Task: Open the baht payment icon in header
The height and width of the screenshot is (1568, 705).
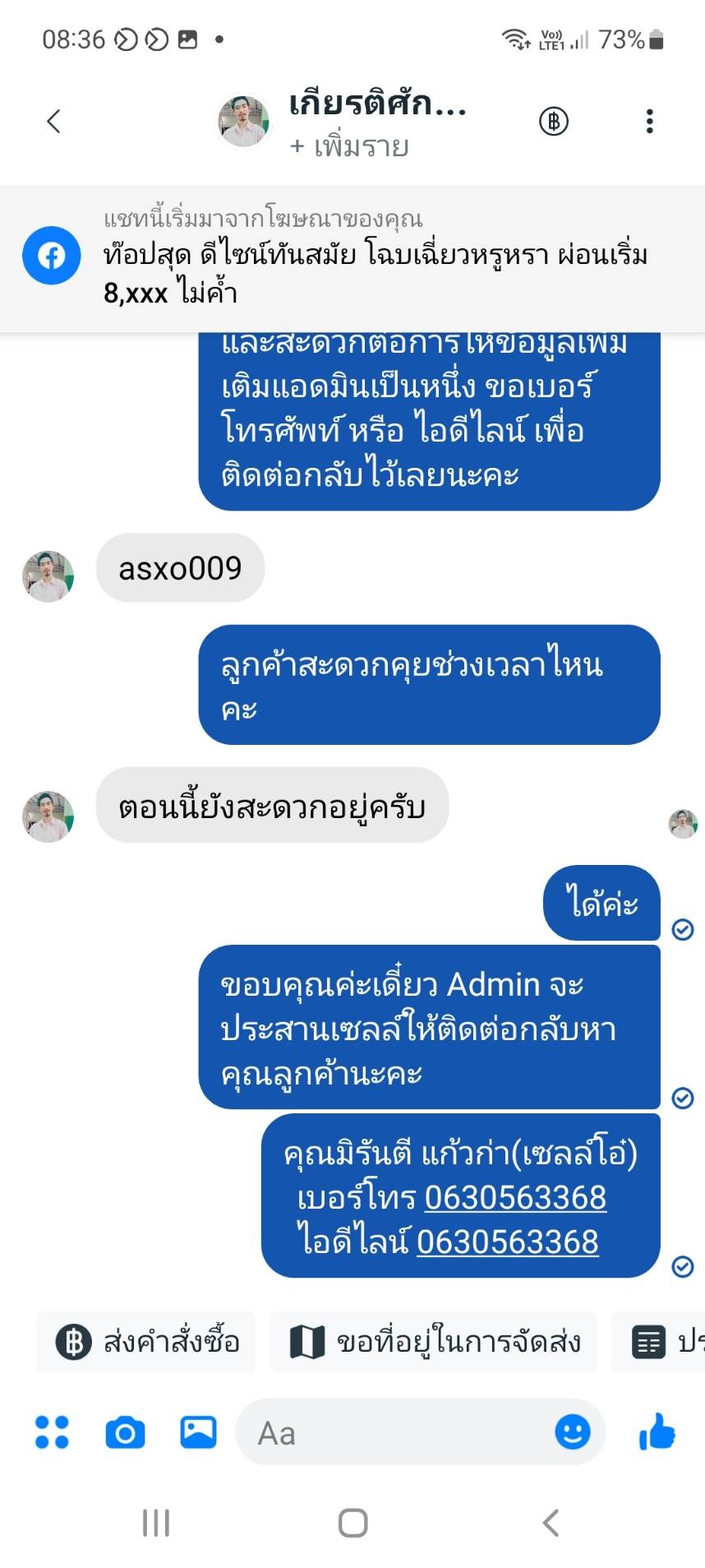Action: click(553, 122)
